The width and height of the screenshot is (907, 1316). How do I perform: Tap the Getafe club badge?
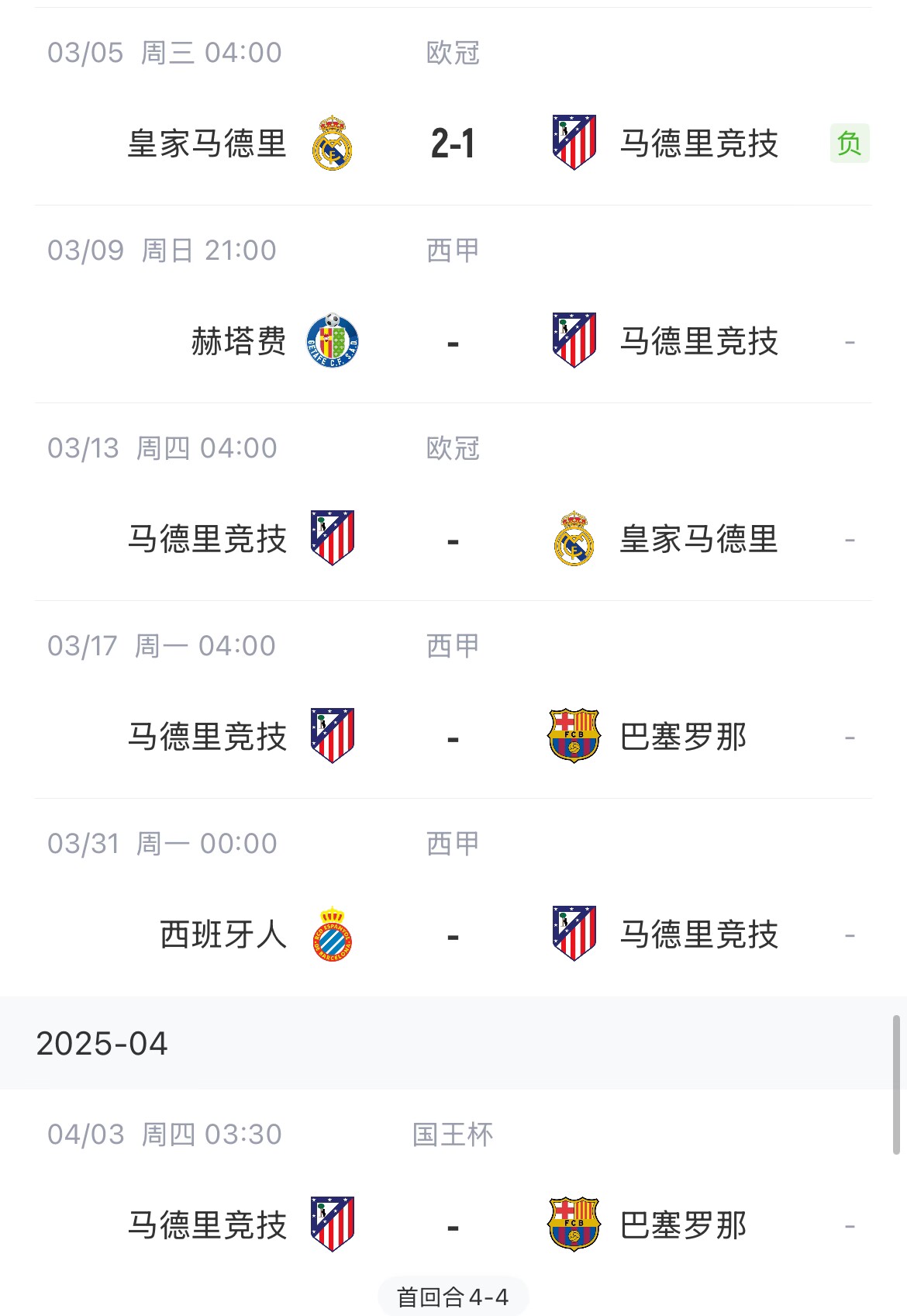click(x=333, y=342)
